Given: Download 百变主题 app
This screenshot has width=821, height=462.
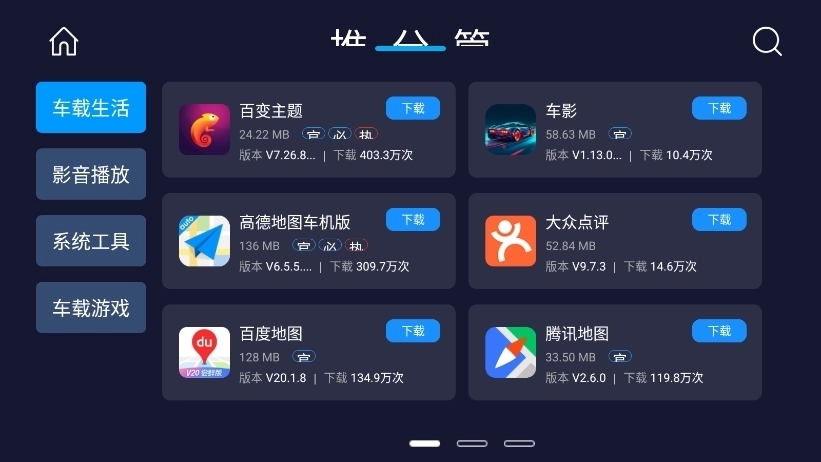Looking at the screenshot, I should coord(413,109).
